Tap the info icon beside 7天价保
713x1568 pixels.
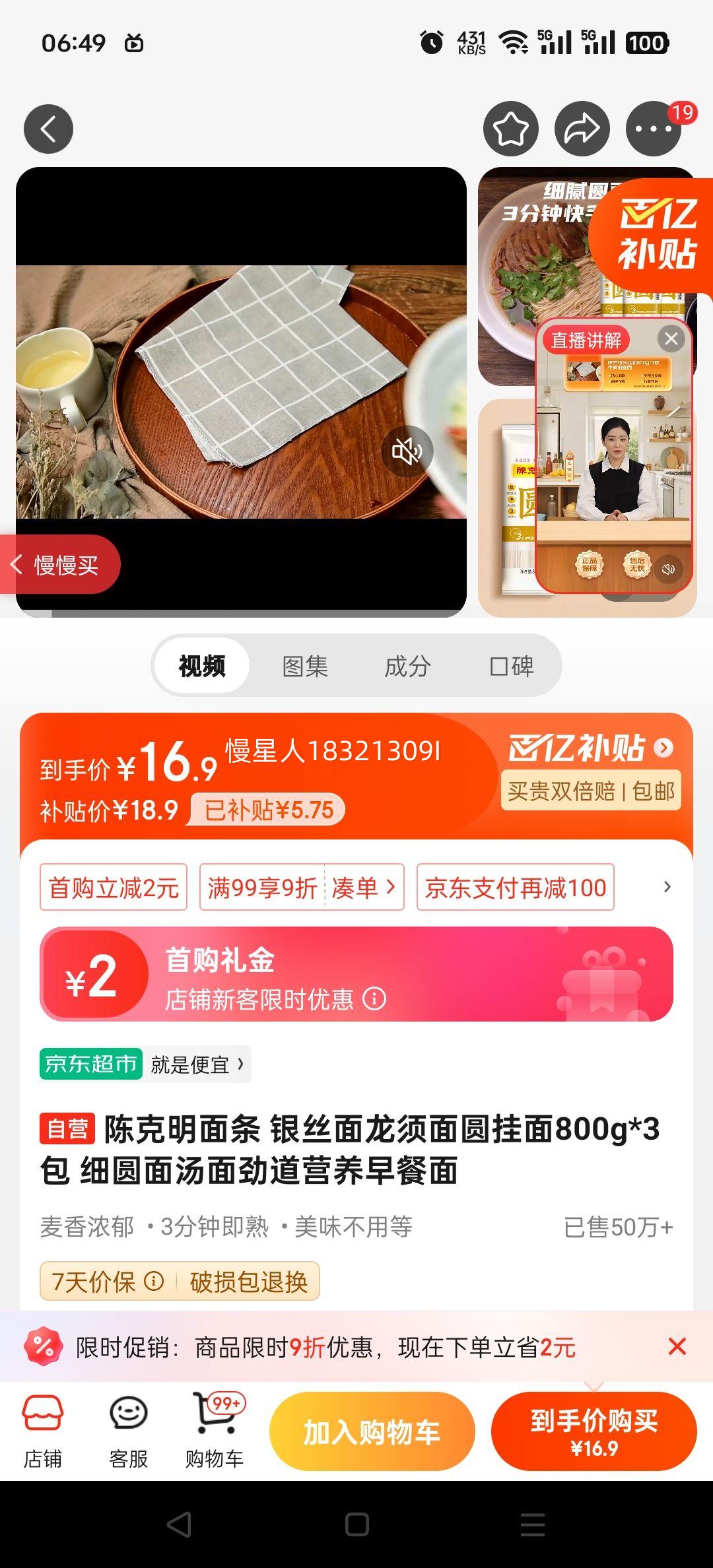point(155,1280)
